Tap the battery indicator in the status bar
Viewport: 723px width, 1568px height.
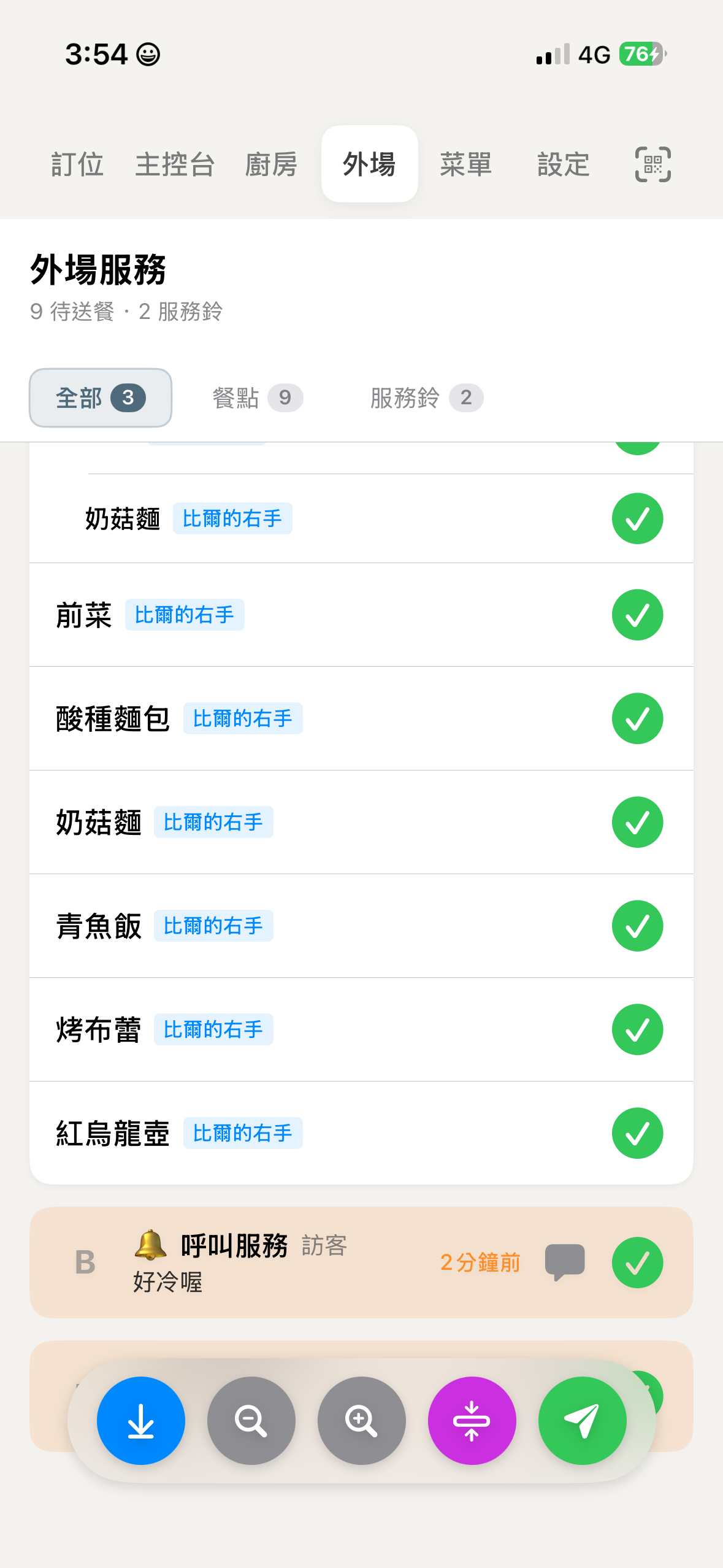coord(640,54)
